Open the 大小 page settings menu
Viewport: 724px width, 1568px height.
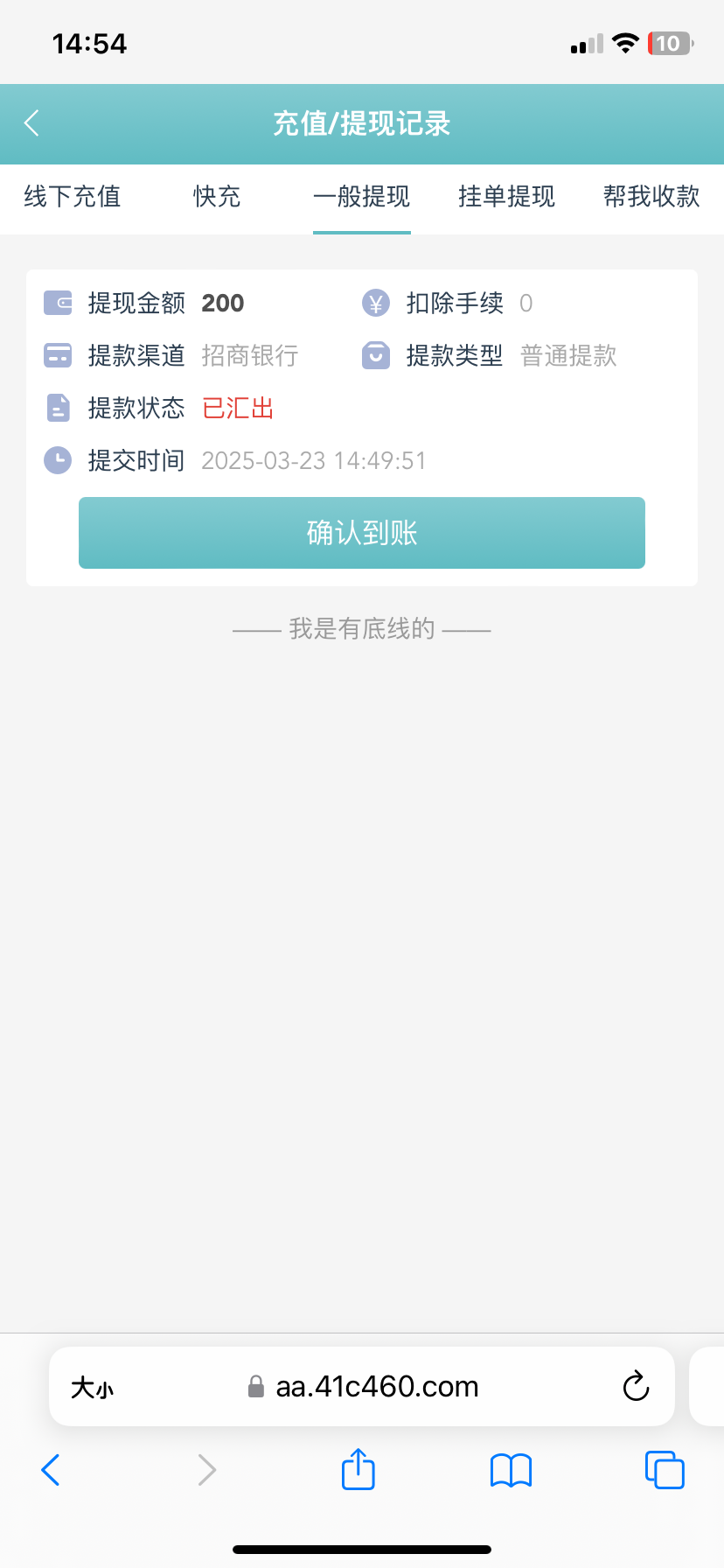[92, 1388]
